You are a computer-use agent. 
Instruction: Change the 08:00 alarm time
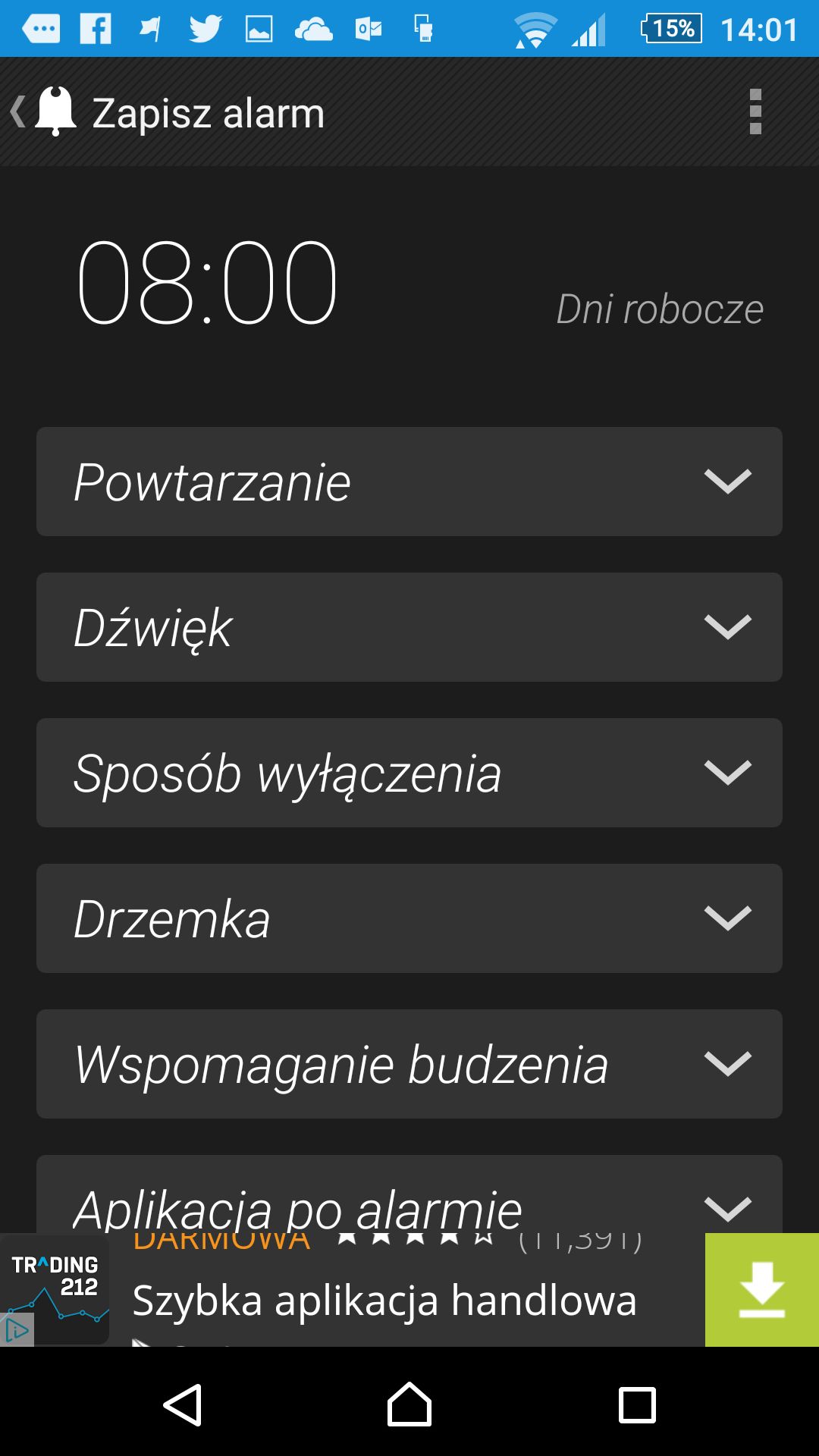207,282
